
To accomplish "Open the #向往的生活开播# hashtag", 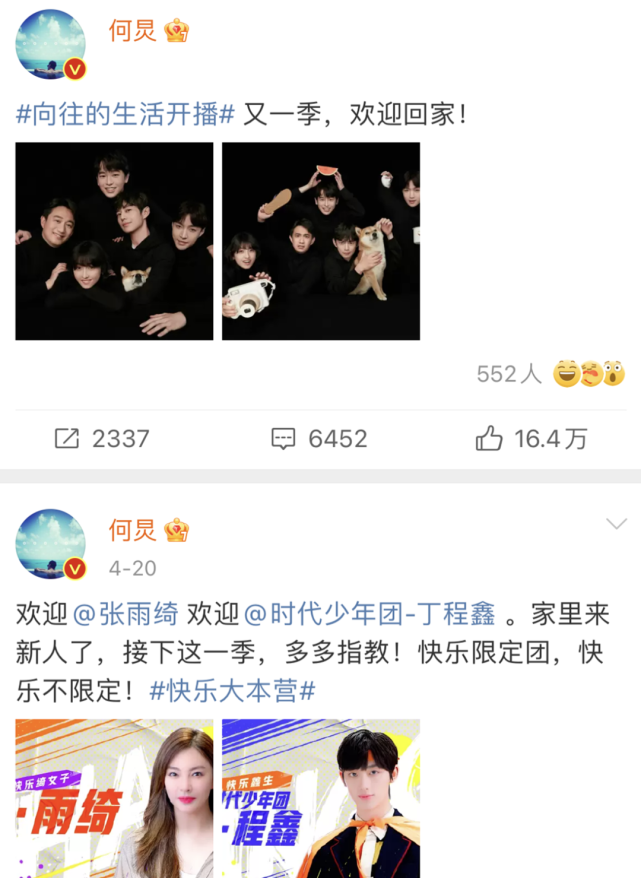I will [x=125, y=114].
